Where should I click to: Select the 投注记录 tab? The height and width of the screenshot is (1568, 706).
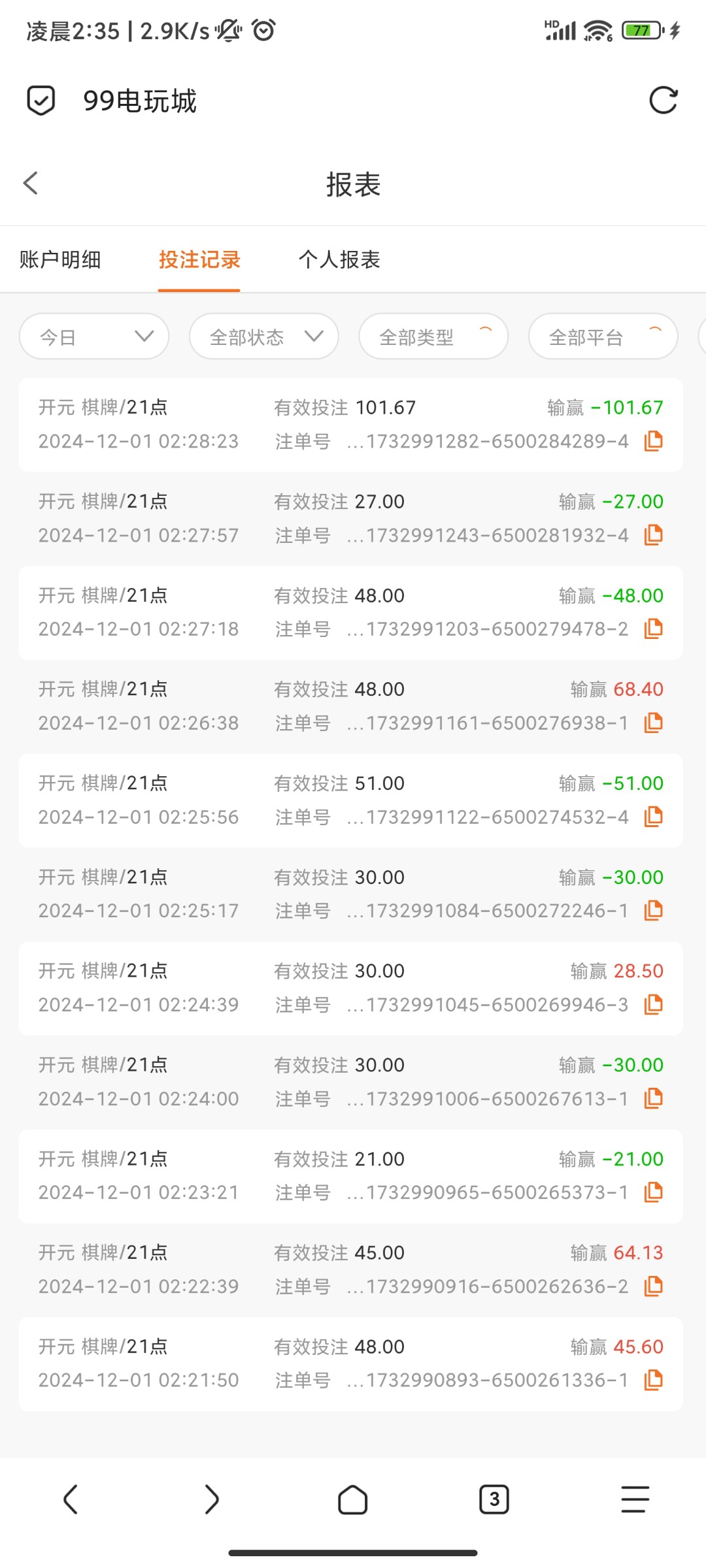click(x=199, y=260)
